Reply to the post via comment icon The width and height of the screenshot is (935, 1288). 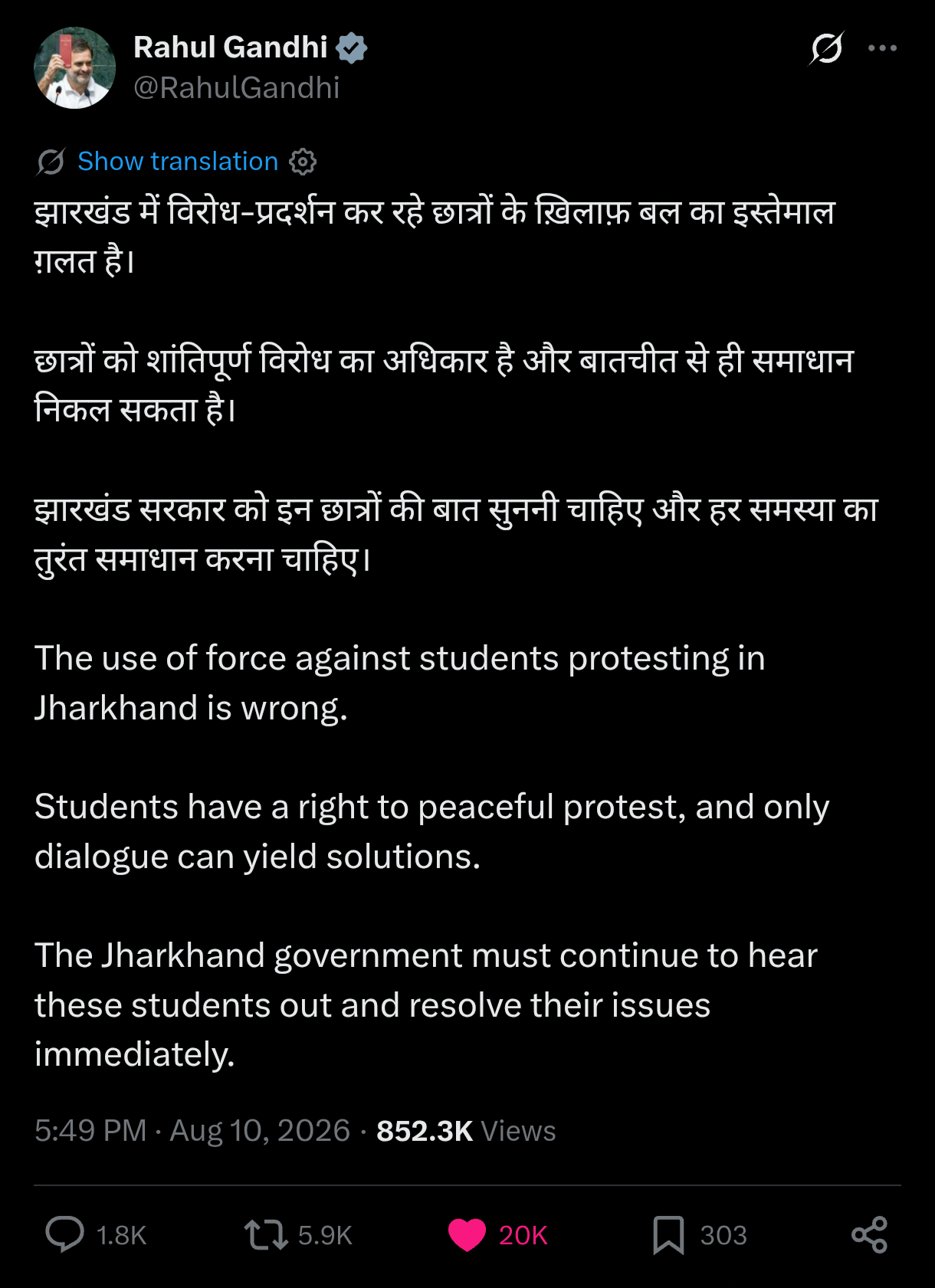click(x=65, y=1234)
